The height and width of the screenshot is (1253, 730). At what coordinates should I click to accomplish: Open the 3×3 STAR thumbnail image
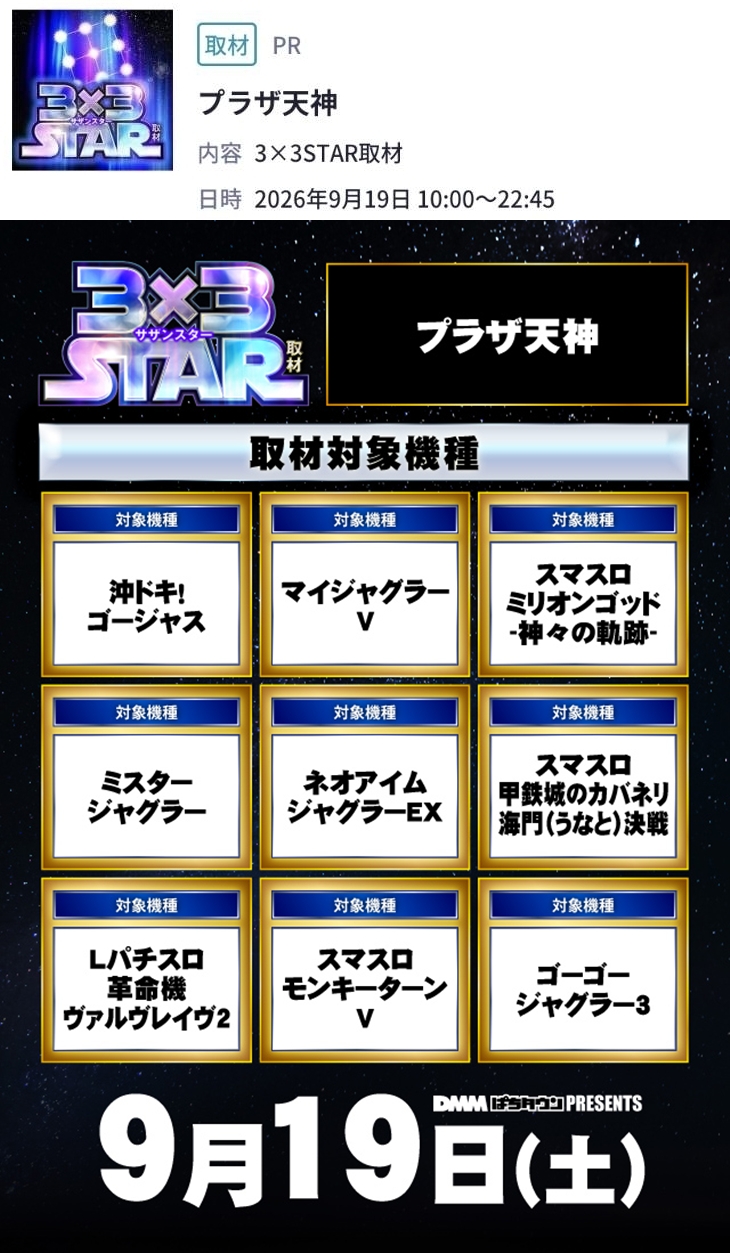click(x=92, y=90)
